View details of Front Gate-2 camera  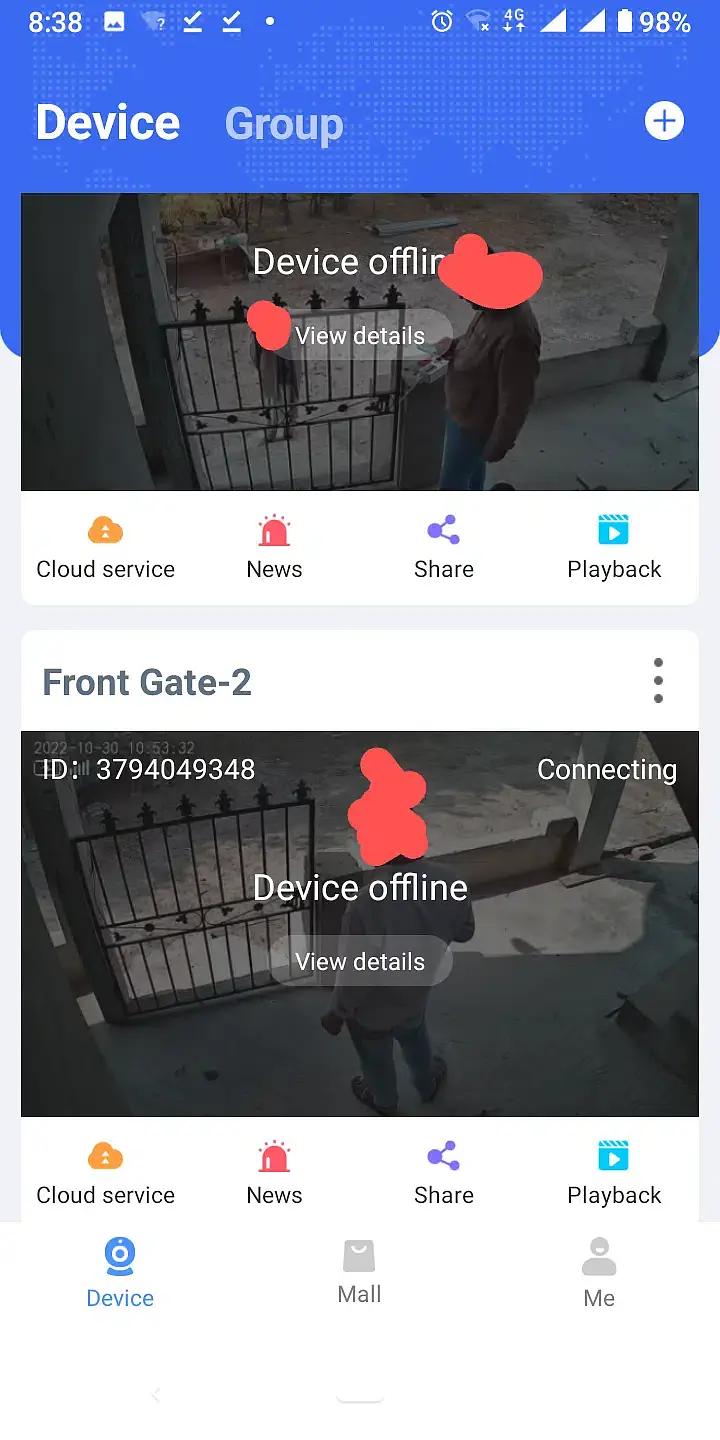pyautogui.click(x=360, y=962)
